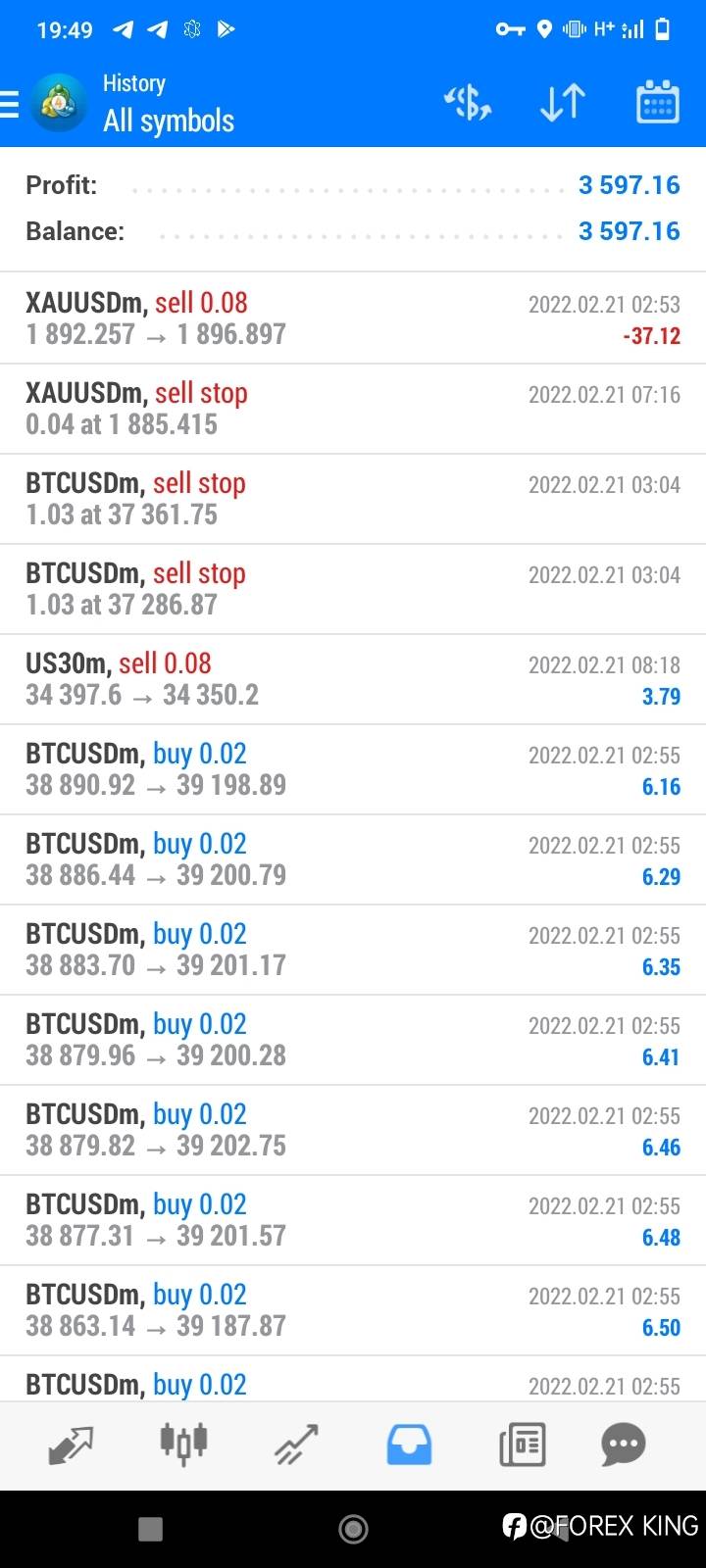Open the XAUUSDm sell stop order

click(353, 409)
